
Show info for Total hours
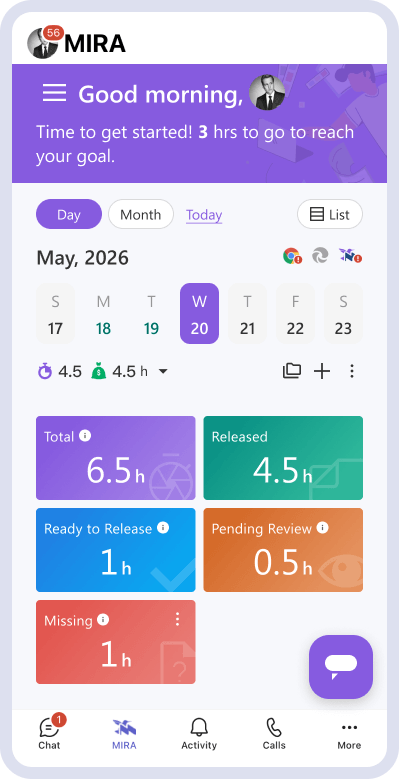click(x=85, y=436)
